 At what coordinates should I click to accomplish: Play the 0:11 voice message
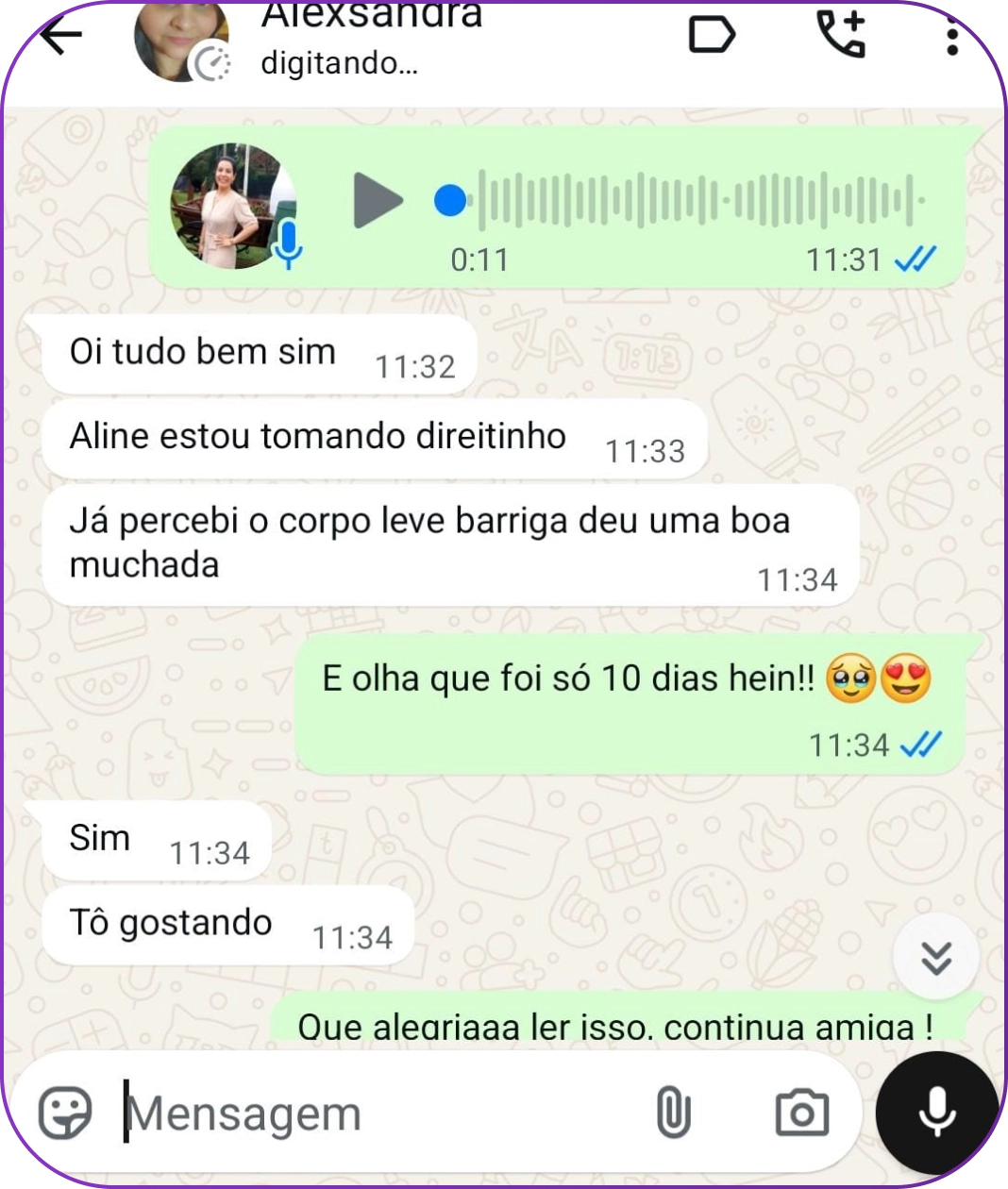(378, 200)
